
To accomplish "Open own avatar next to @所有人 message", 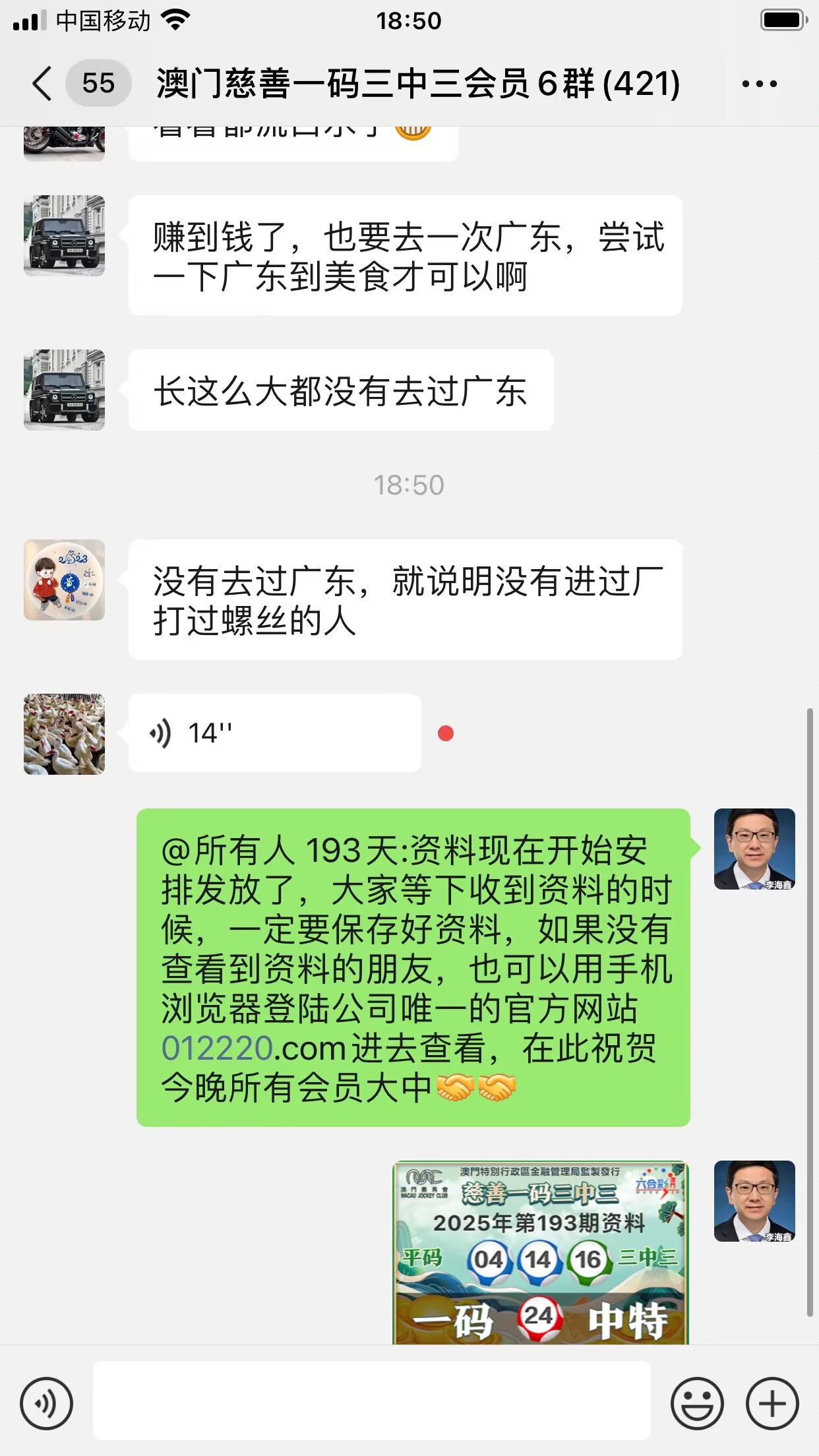I will pos(754,849).
